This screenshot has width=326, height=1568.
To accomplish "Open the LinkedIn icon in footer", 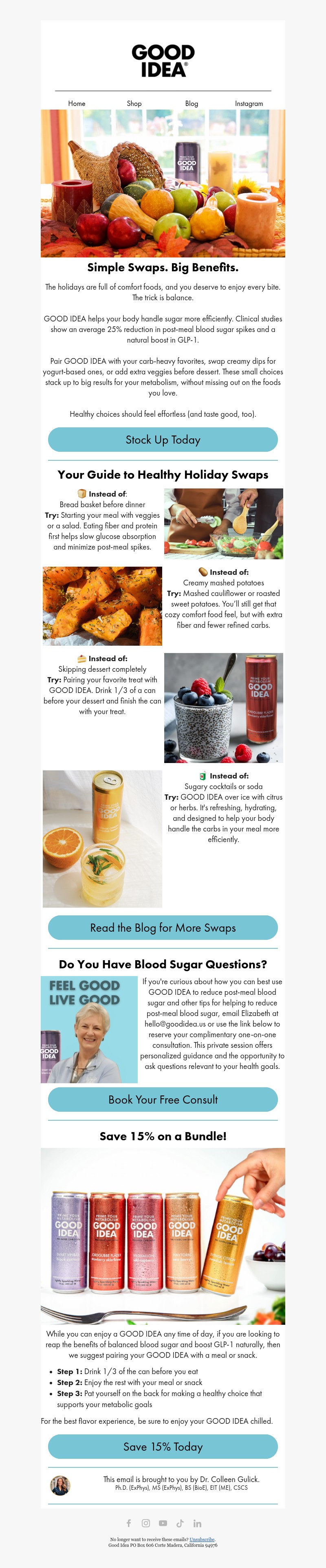I will 197,1523.
